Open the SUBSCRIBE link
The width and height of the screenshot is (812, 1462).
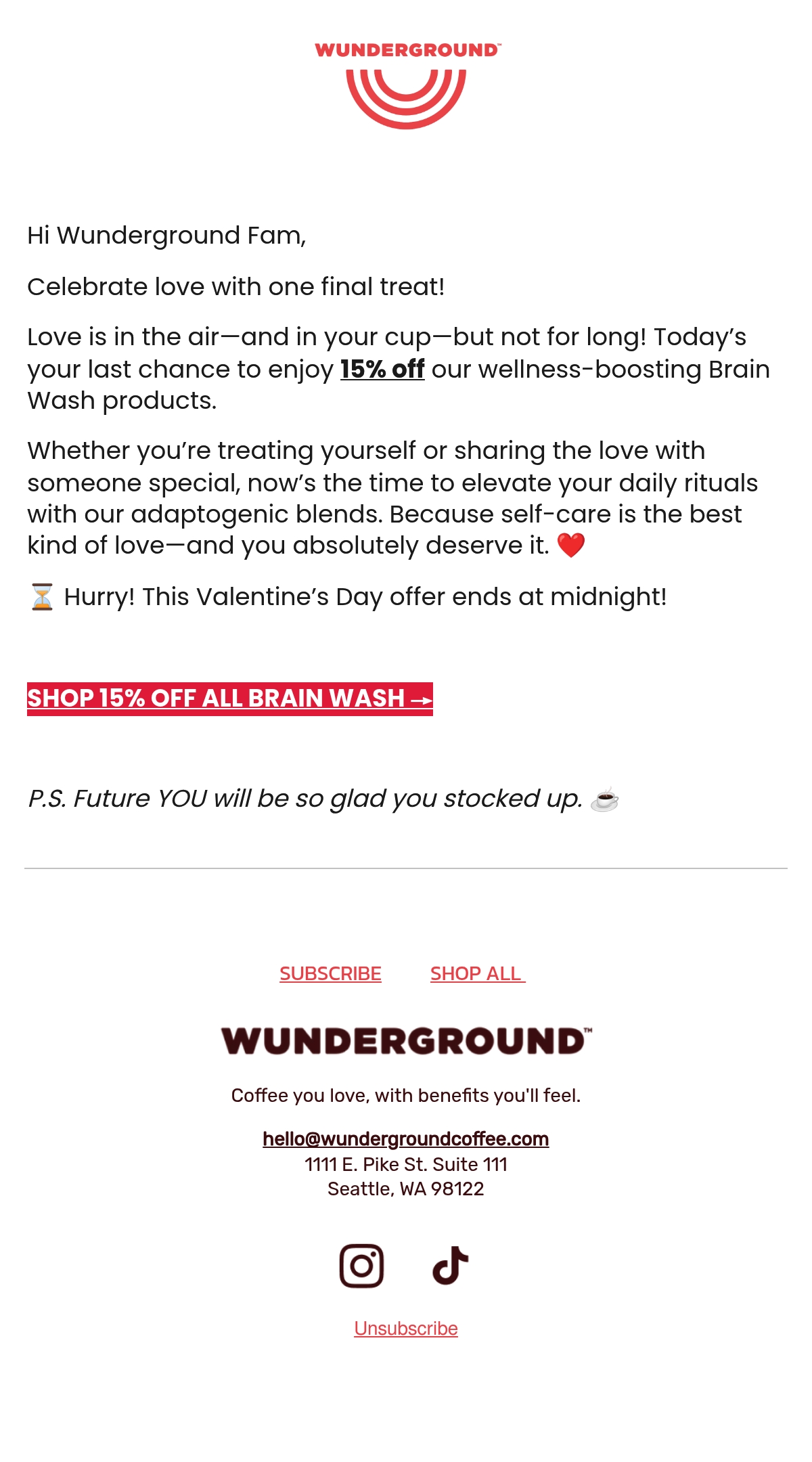(330, 973)
